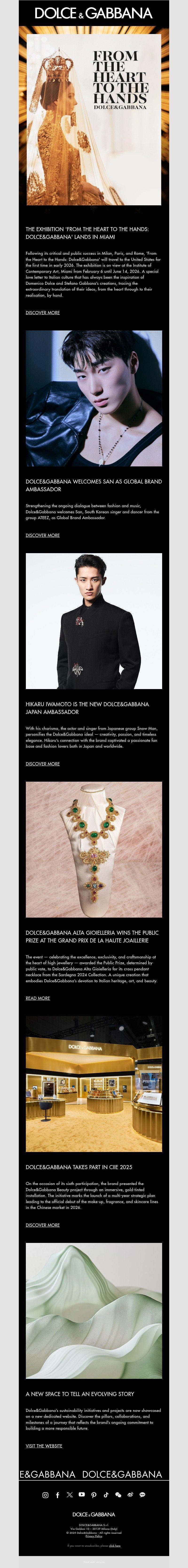The width and height of the screenshot is (188, 1568).
Task: Tap the Visit the Website link
Action: [44, 1446]
